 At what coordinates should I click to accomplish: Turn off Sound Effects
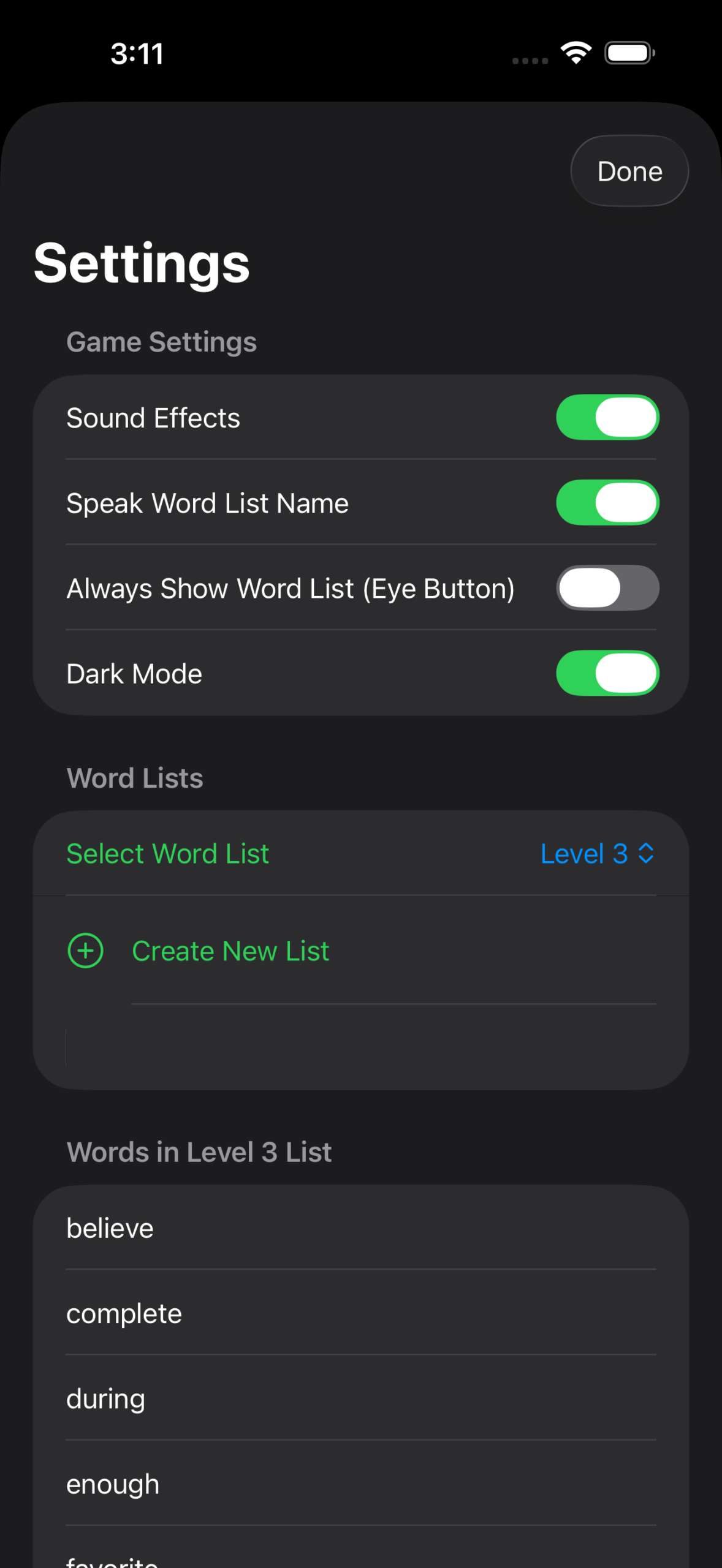pos(607,418)
